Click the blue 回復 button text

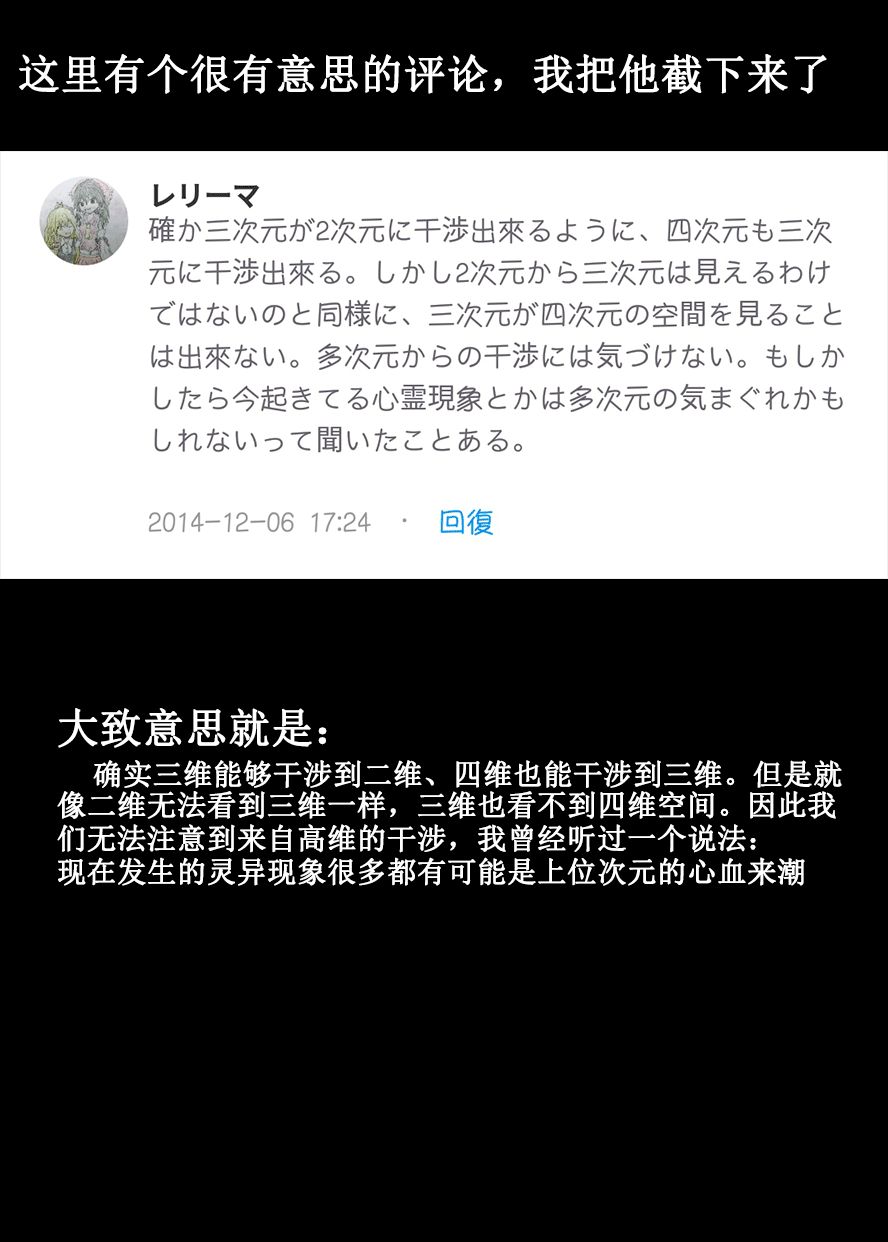466,521
